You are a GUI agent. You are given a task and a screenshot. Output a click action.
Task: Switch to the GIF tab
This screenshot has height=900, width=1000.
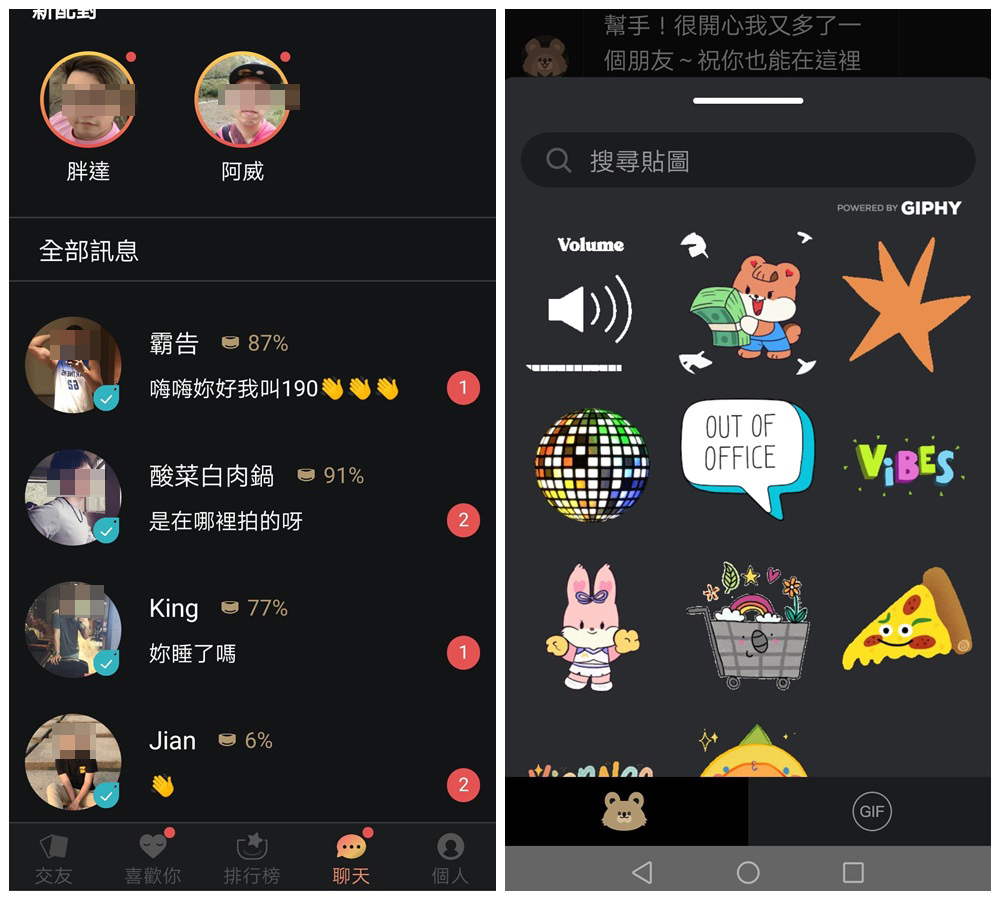tap(871, 811)
